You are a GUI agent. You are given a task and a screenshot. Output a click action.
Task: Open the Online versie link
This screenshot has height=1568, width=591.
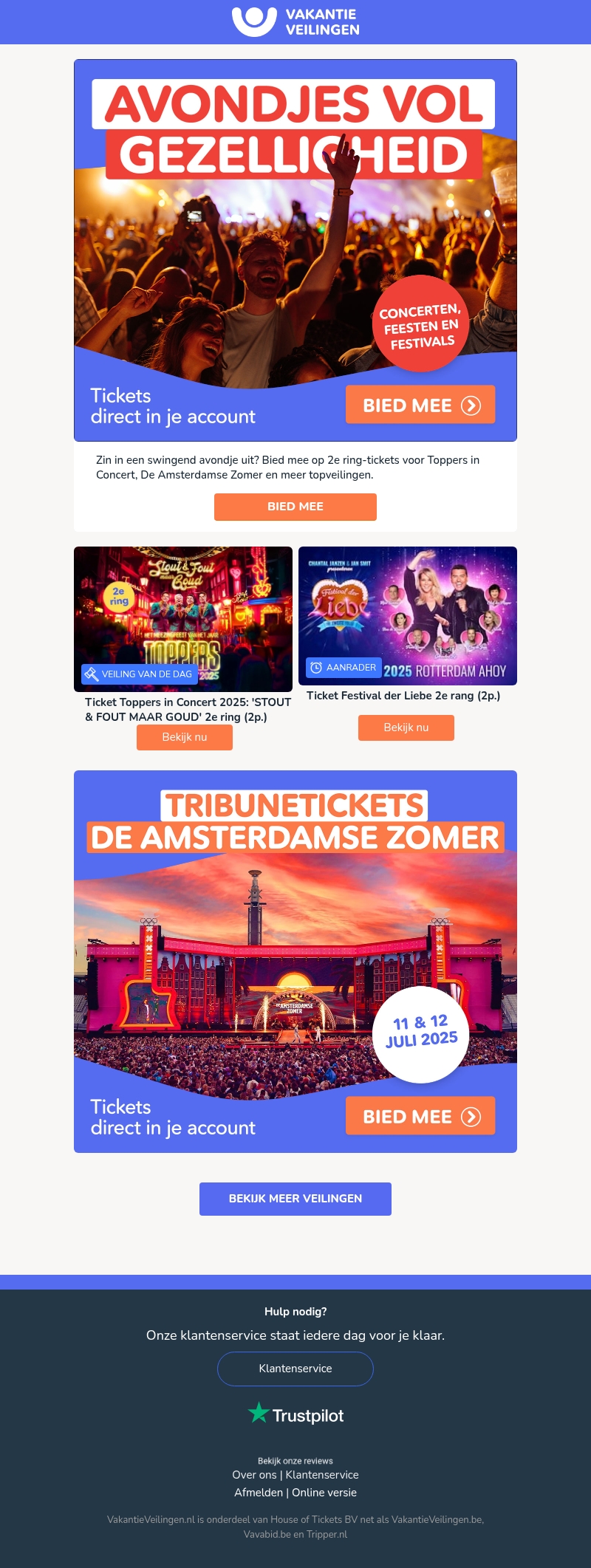(324, 1493)
